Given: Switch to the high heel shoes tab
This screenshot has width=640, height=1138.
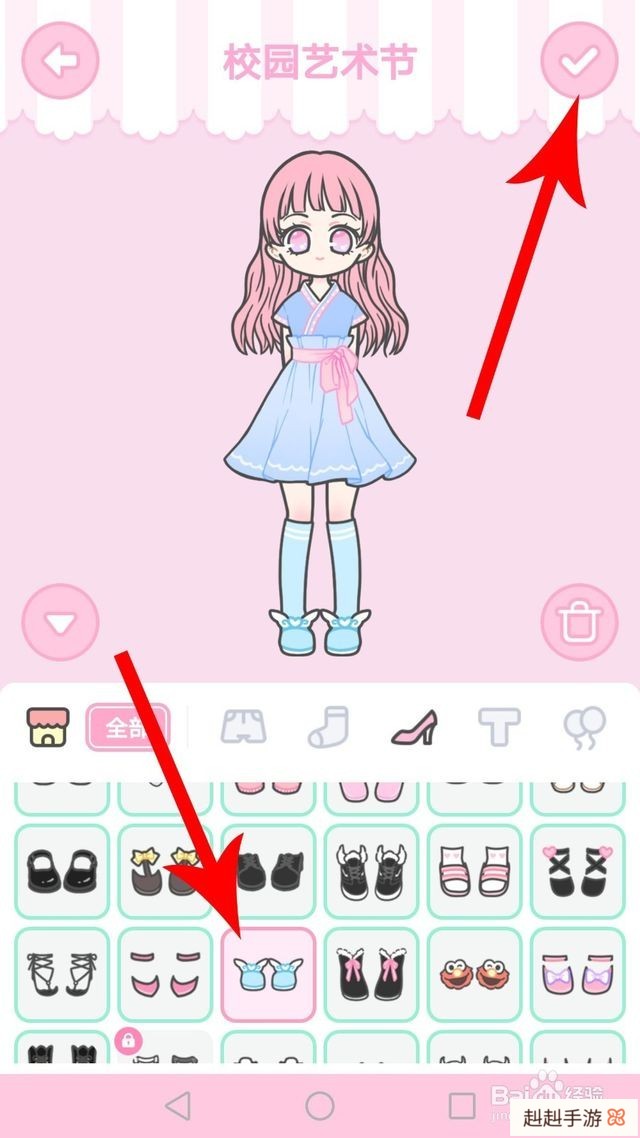Looking at the screenshot, I should tap(414, 728).
